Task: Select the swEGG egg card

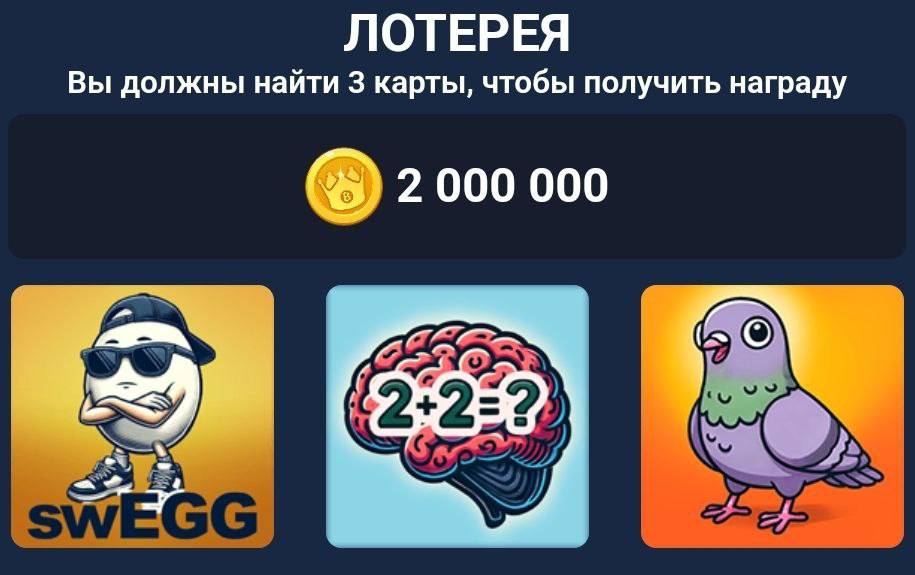Action: (142, 416)
